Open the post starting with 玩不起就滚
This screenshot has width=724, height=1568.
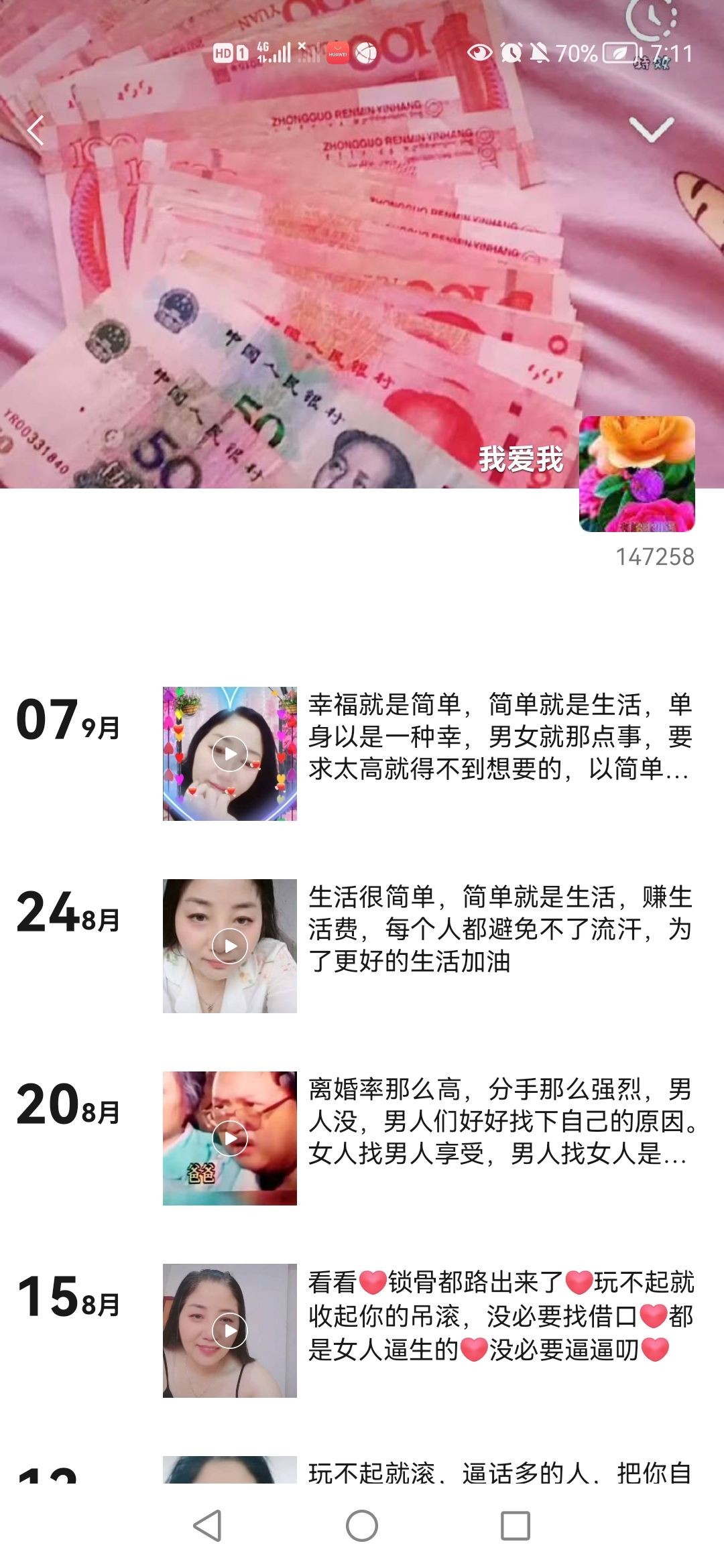coord(499,1472)
